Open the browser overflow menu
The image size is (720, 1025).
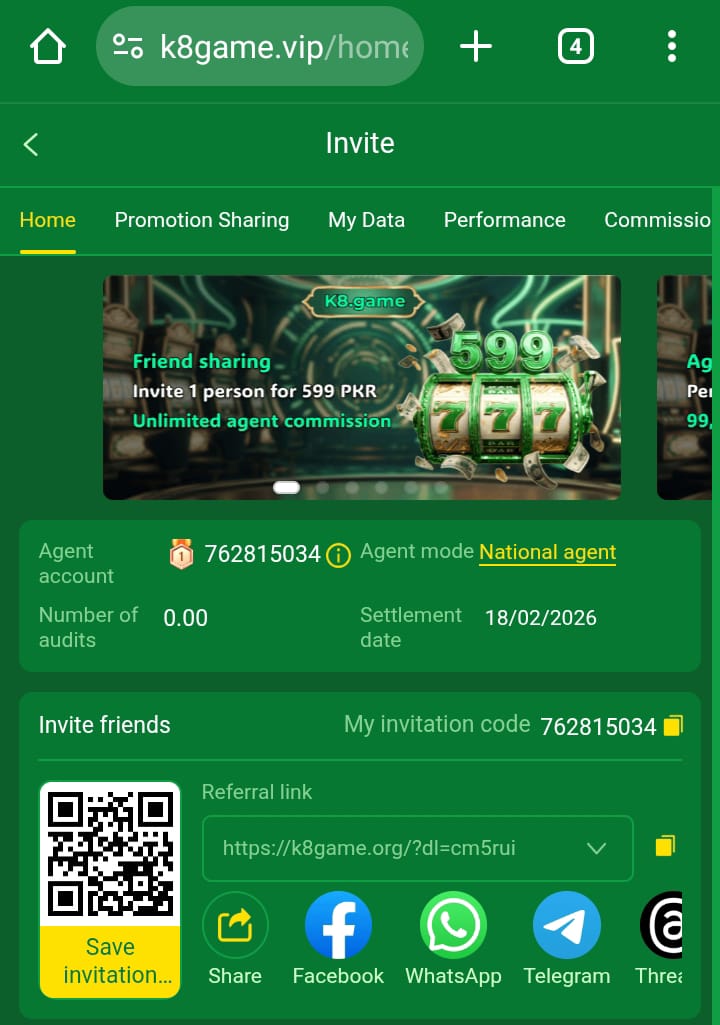(671, 46)
